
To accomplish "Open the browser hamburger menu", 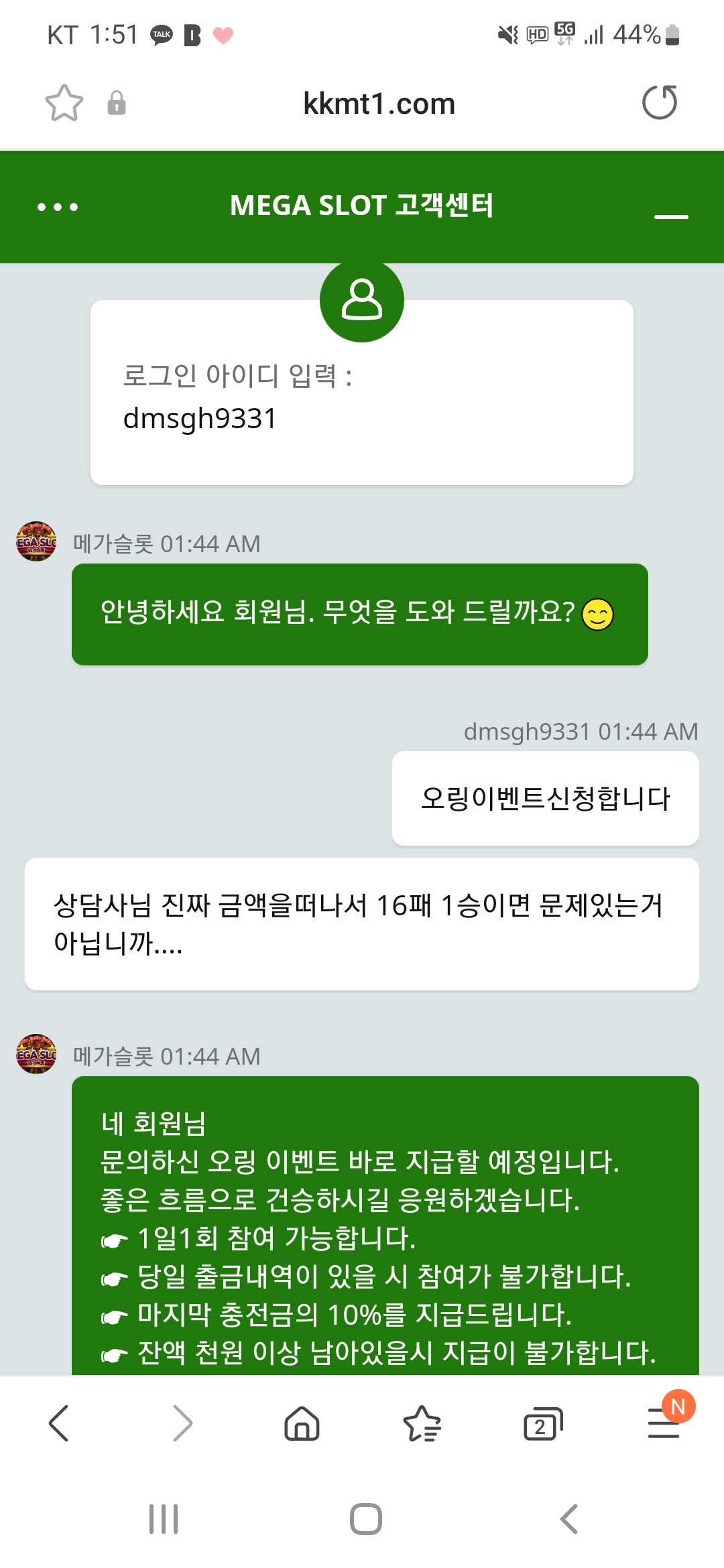I will point(664,1423).
